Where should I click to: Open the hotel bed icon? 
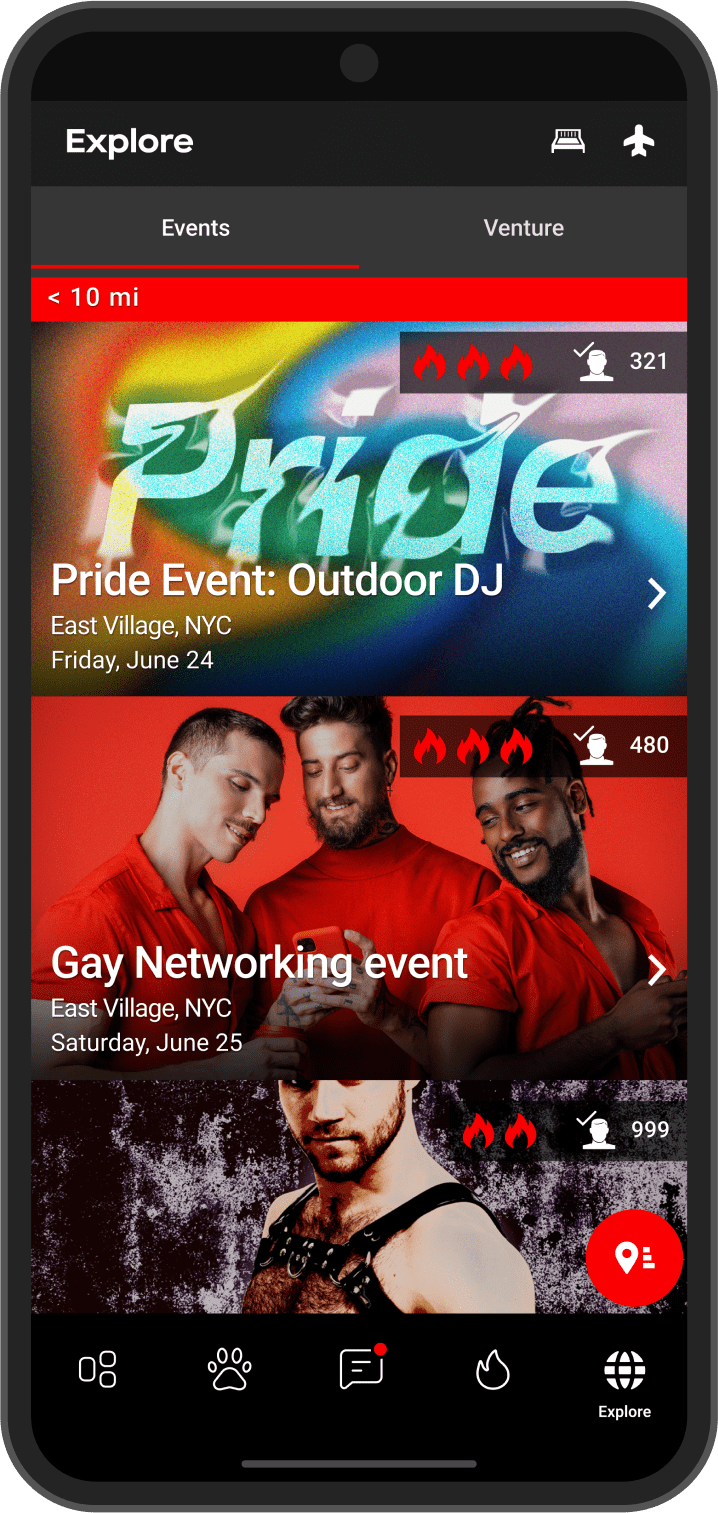(x=568, y=142)
